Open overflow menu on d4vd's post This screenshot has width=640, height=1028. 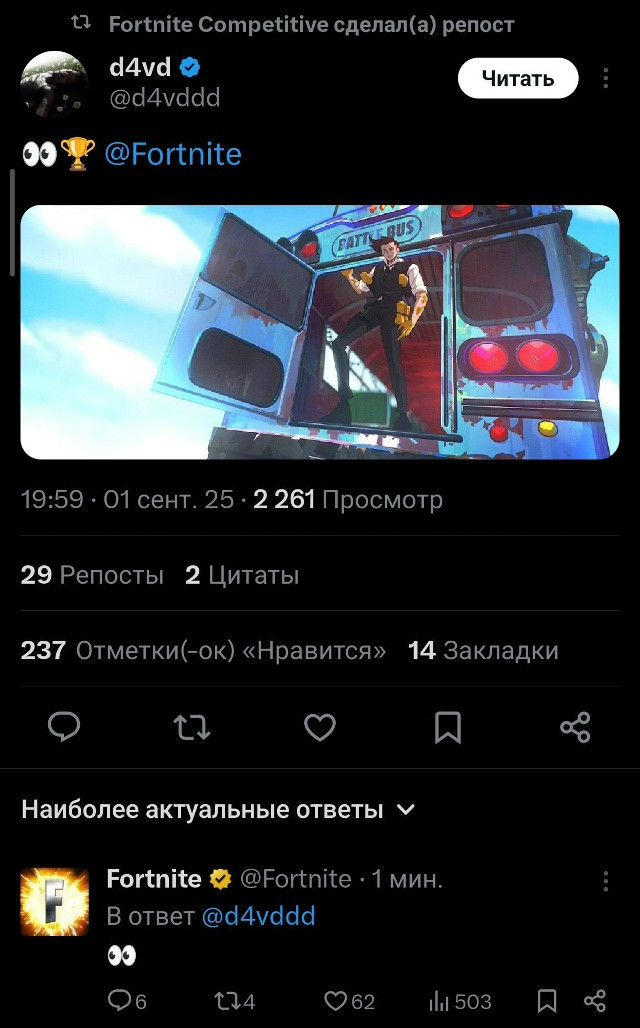click(605, 78)
